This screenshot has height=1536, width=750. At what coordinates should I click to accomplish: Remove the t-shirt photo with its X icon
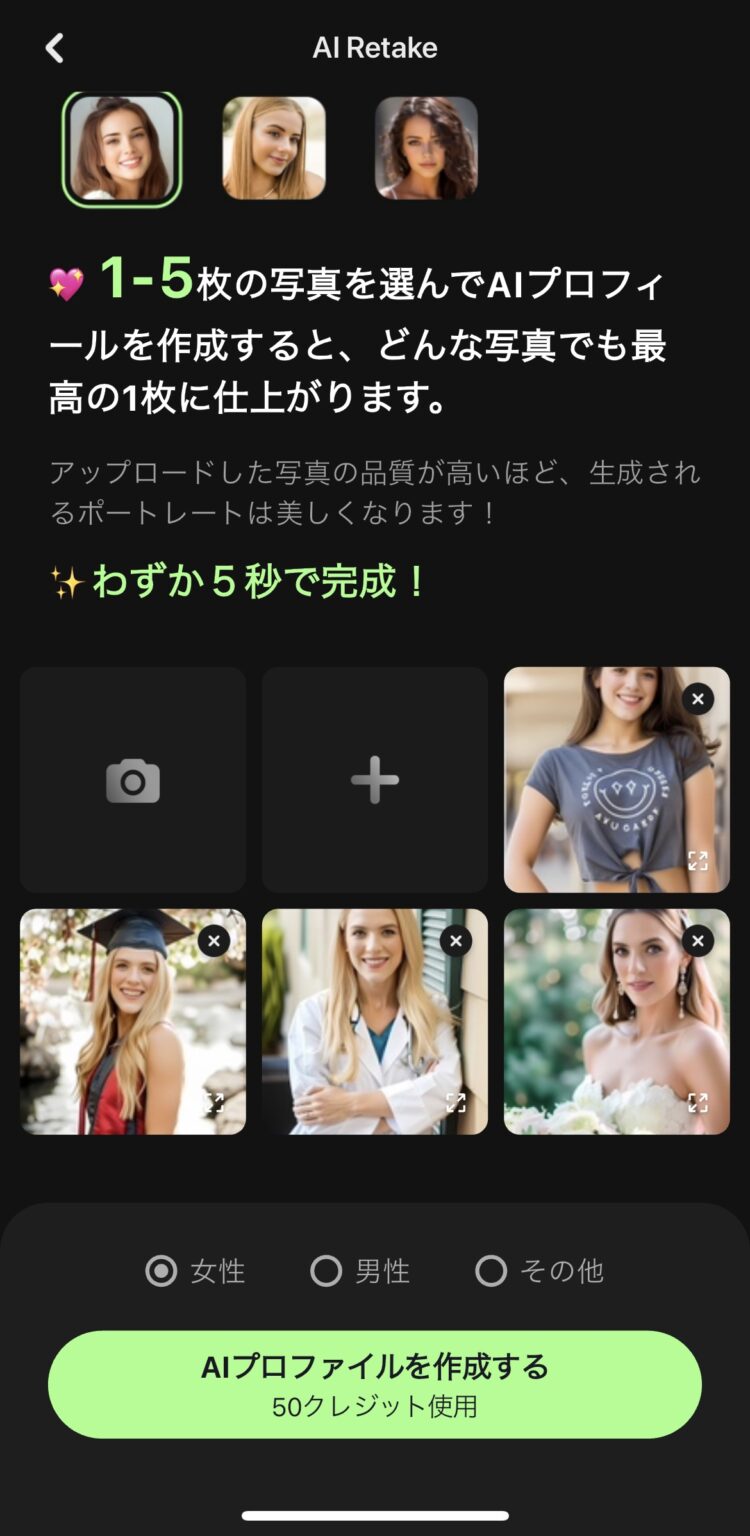click(697, 699)
